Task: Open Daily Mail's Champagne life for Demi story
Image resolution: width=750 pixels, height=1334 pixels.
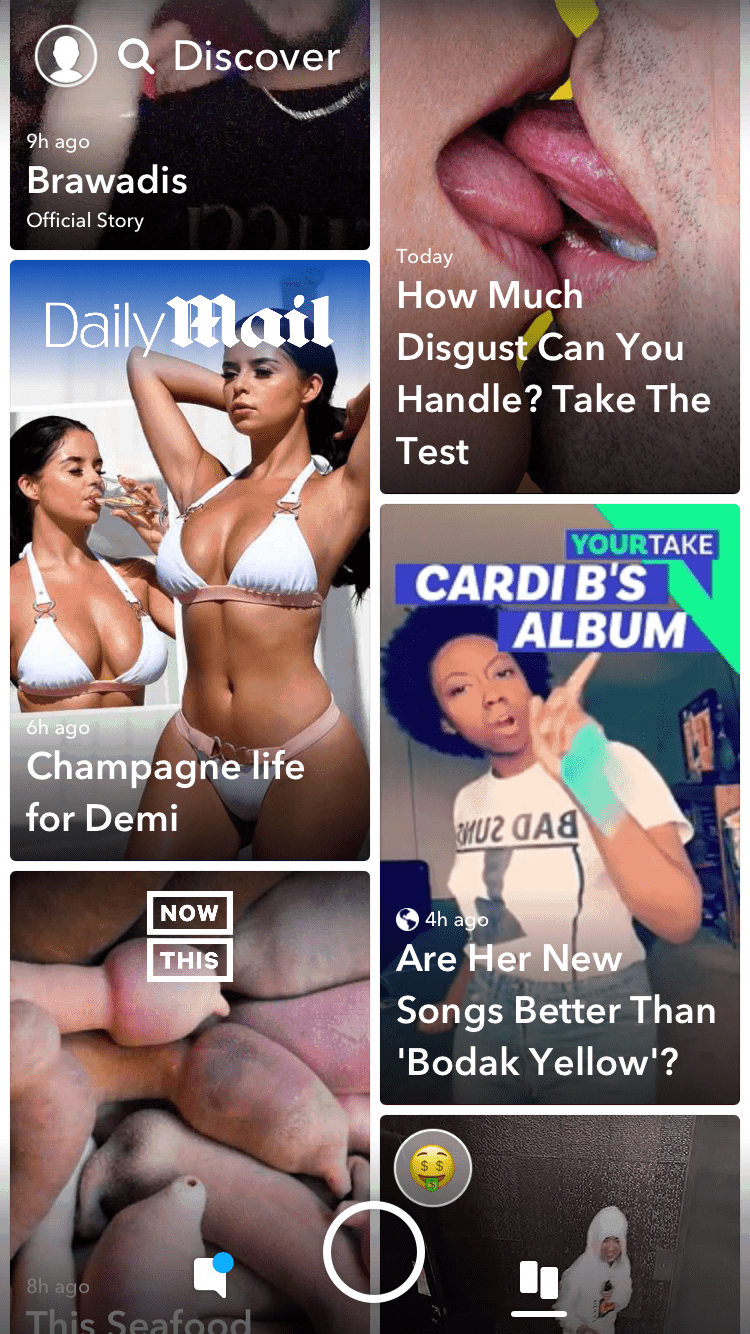Action: pyautogui.click(x=189, y=560)
